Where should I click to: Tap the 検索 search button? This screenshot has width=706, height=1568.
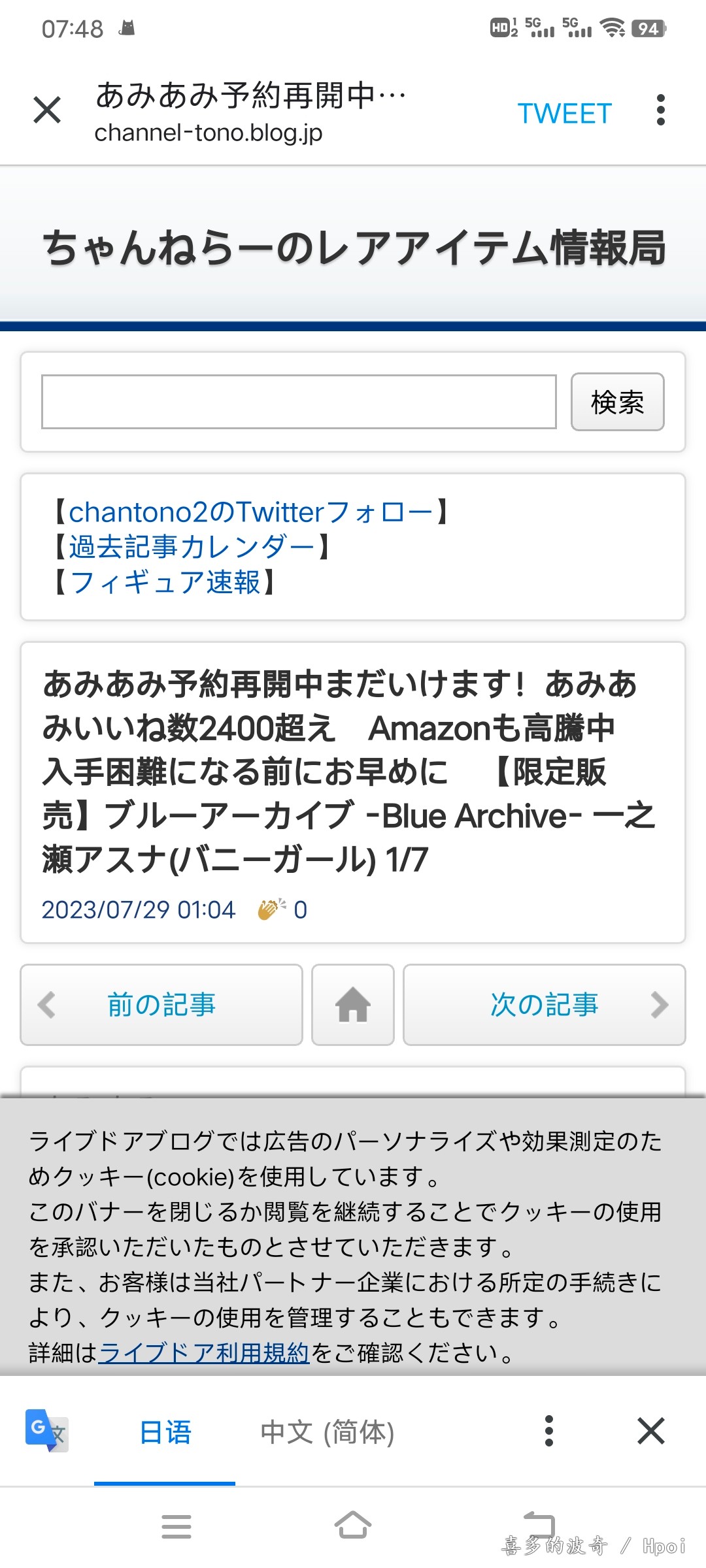click(618, 402)
